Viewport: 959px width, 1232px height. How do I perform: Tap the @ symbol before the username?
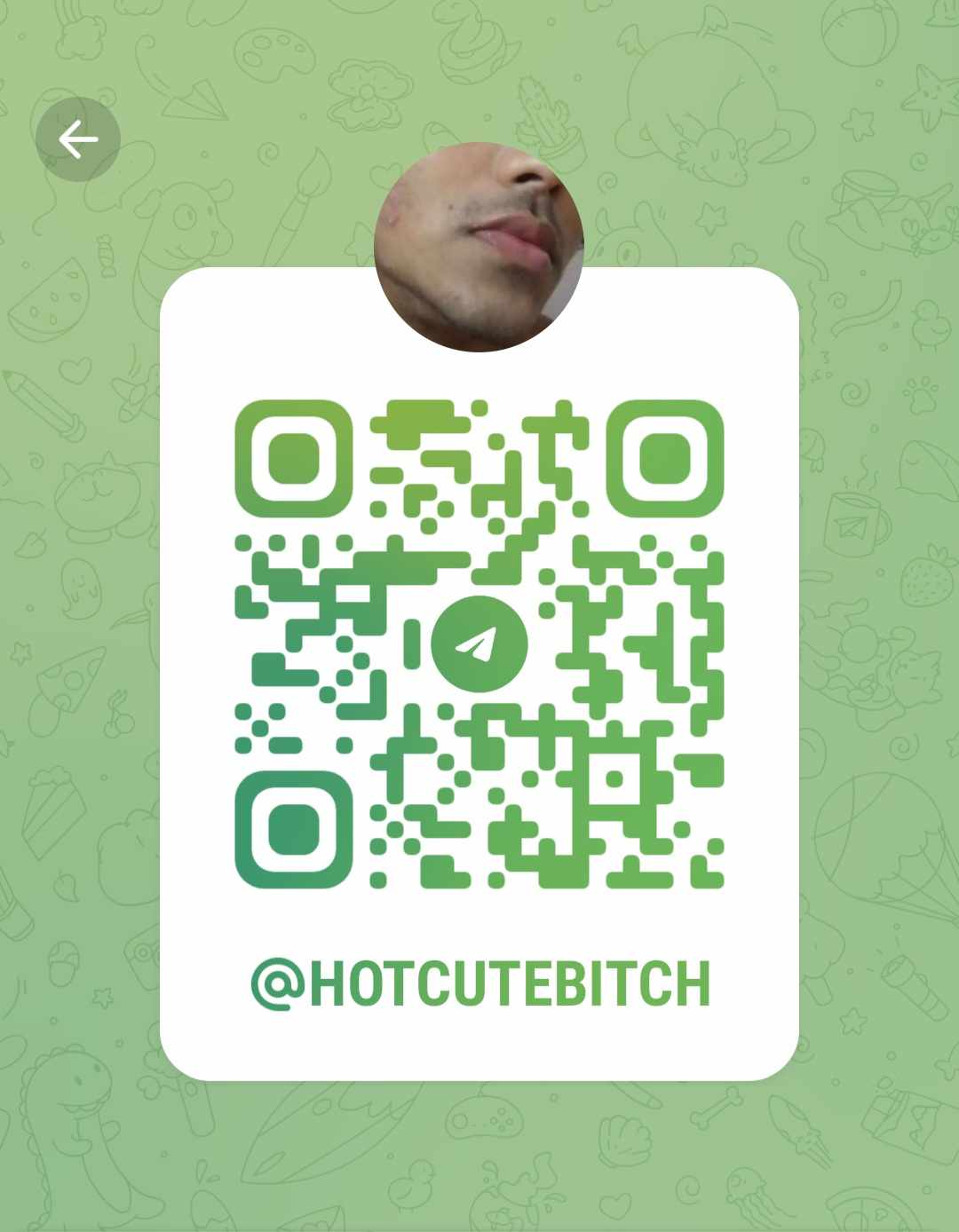[x=277, y=983]
